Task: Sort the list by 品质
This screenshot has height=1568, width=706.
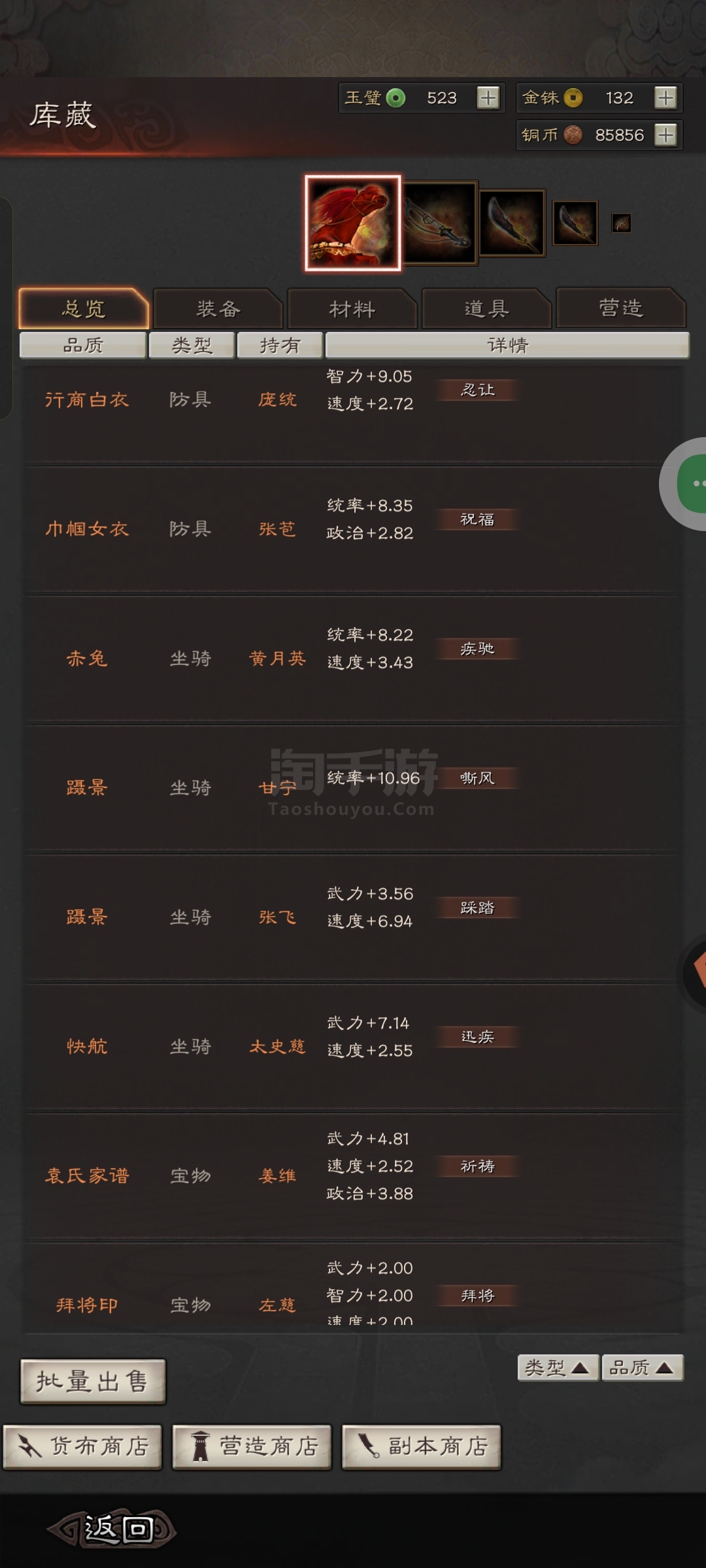Action: (x=642, y=1367)
